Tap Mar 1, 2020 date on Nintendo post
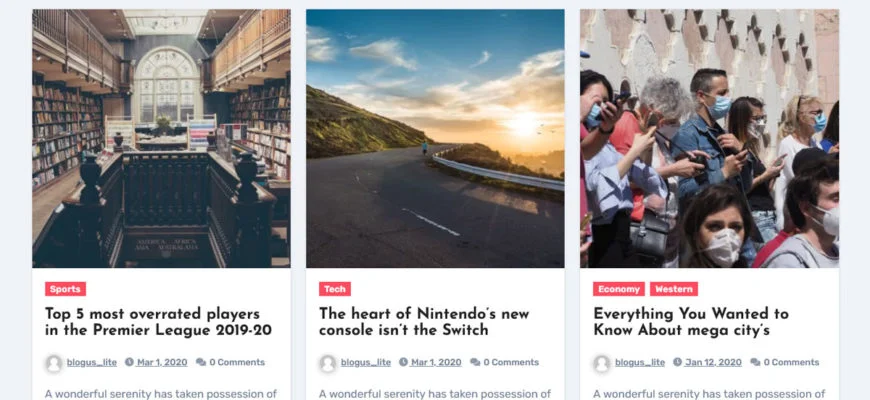This screenshot has width=870, height=400. click(x=435, y=363)
